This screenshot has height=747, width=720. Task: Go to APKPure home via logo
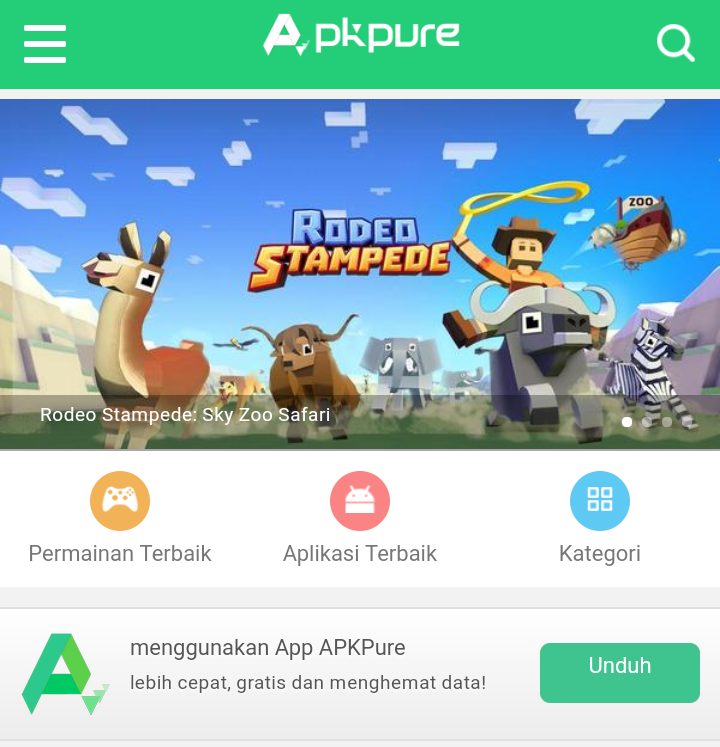[x=361, y=36]
